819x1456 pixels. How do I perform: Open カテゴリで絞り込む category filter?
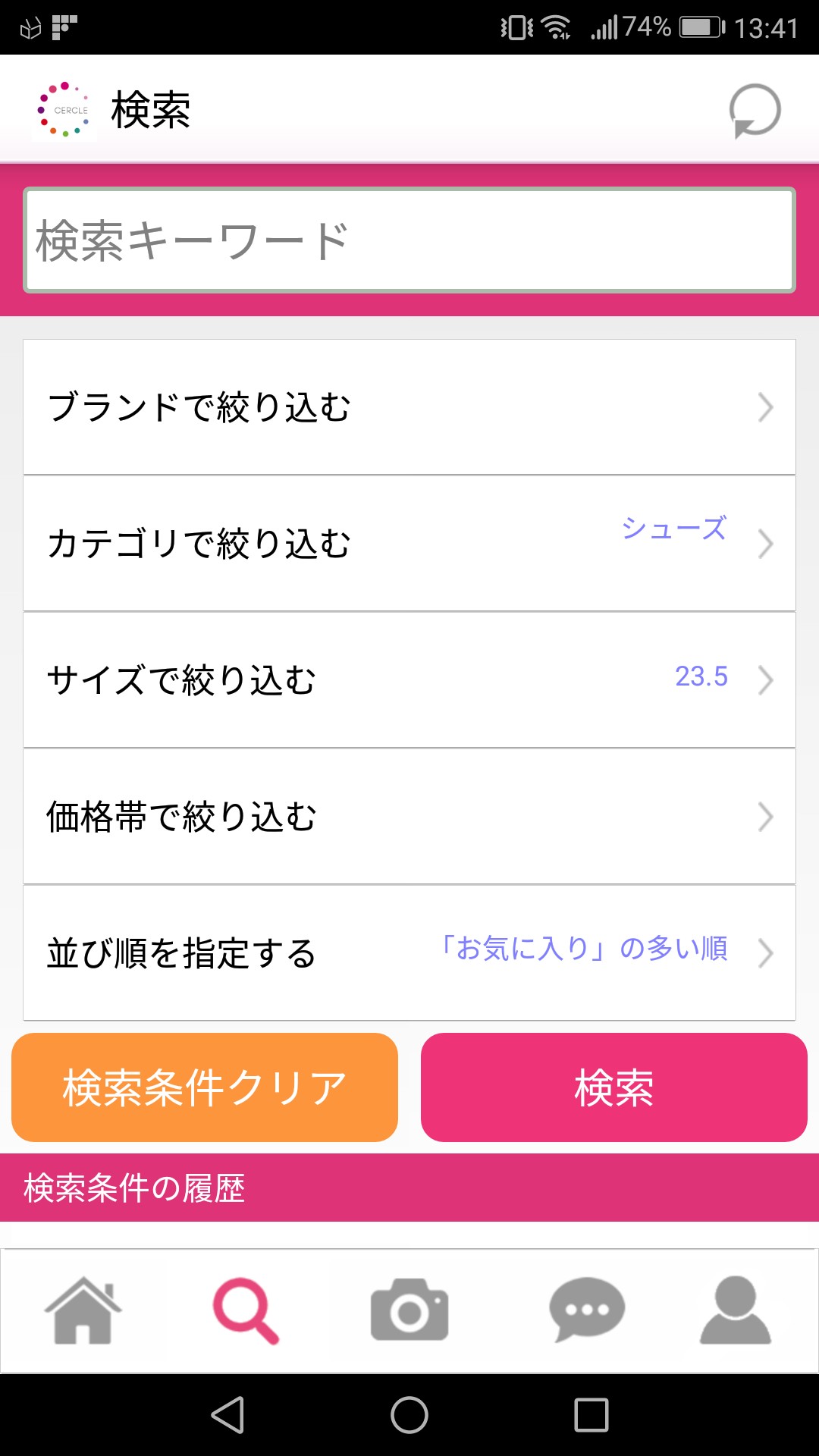[409, 544]
